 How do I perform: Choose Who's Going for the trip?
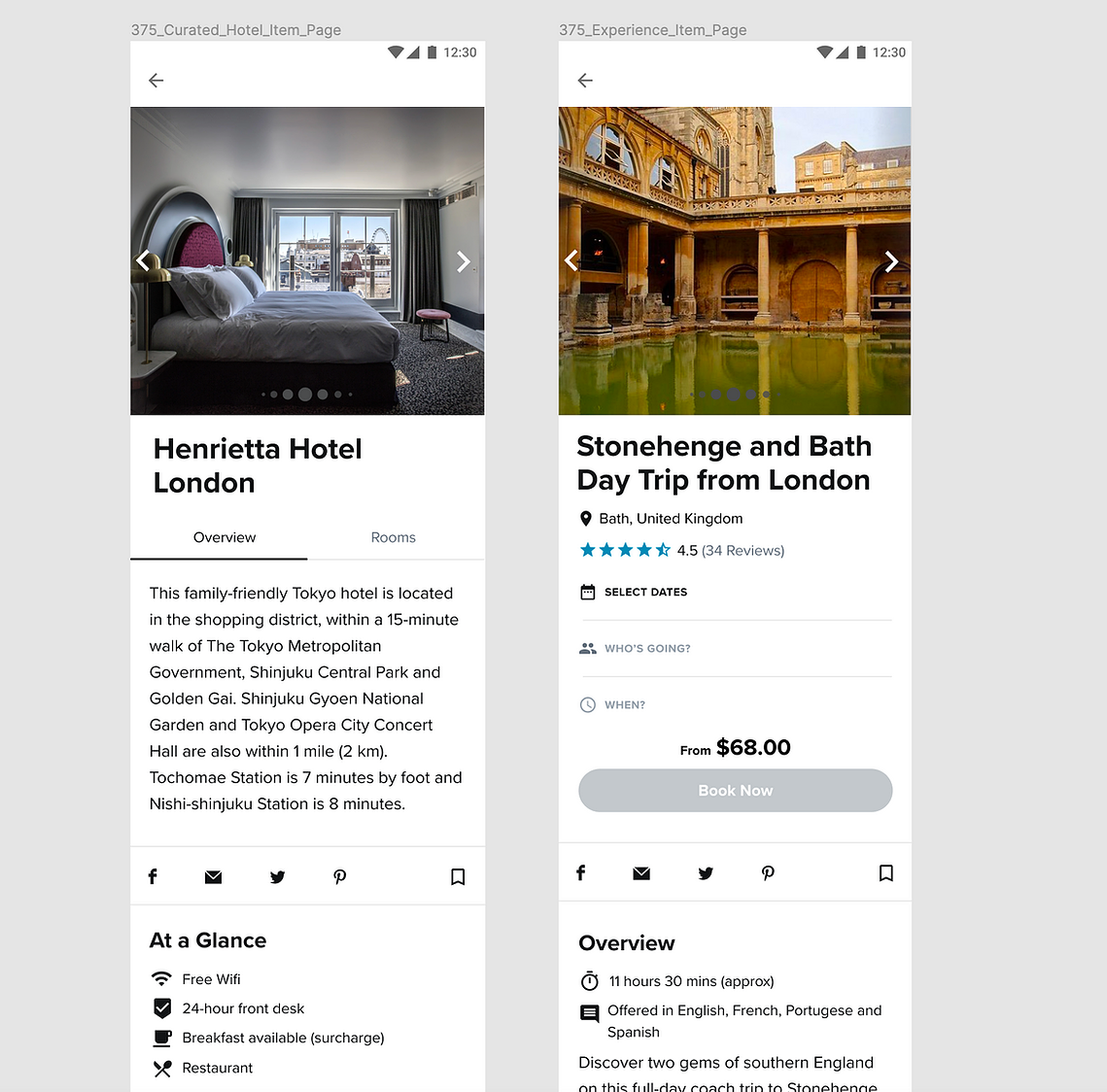coord(646,648)
